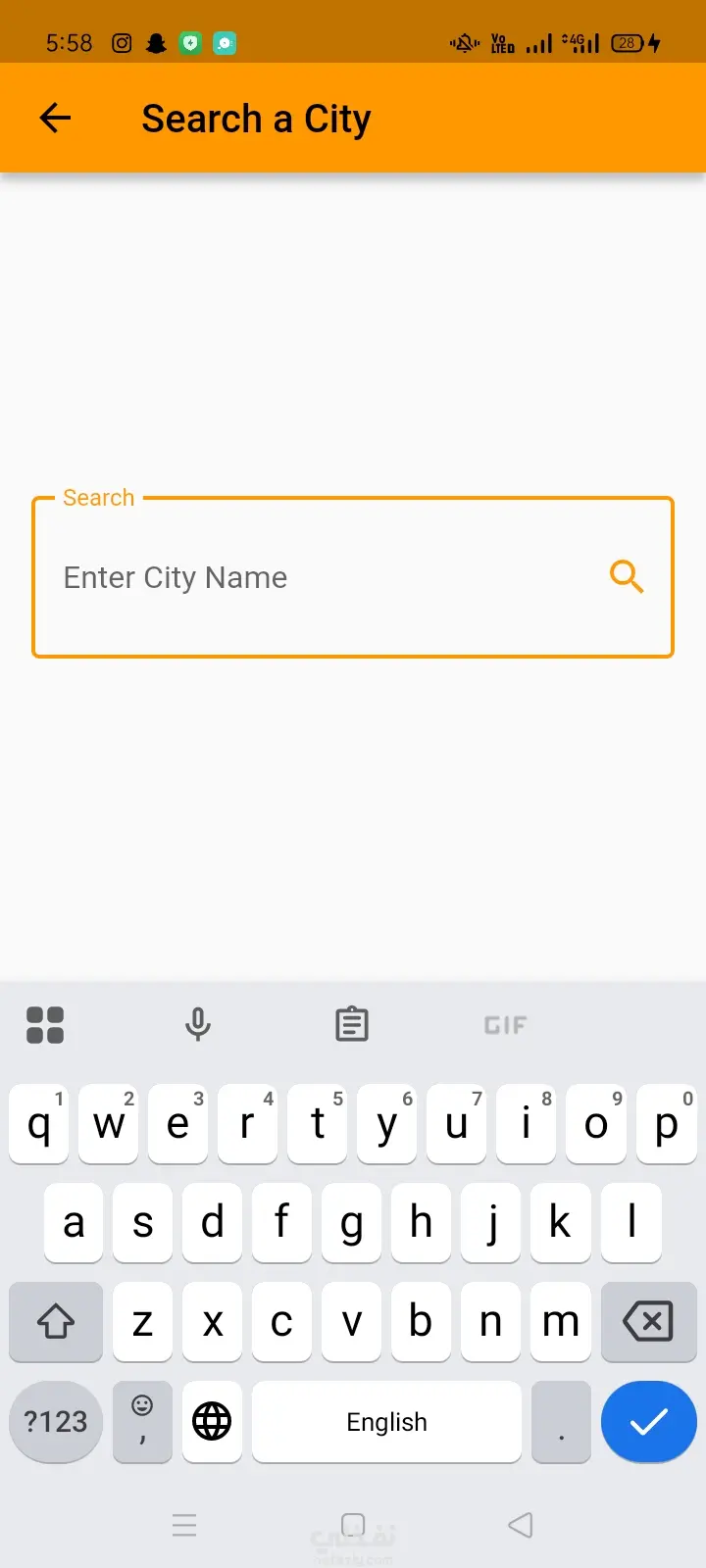Tap the backspace key
The height and width of the screenshot is (1568, 706).
[x=648, y=1321]
